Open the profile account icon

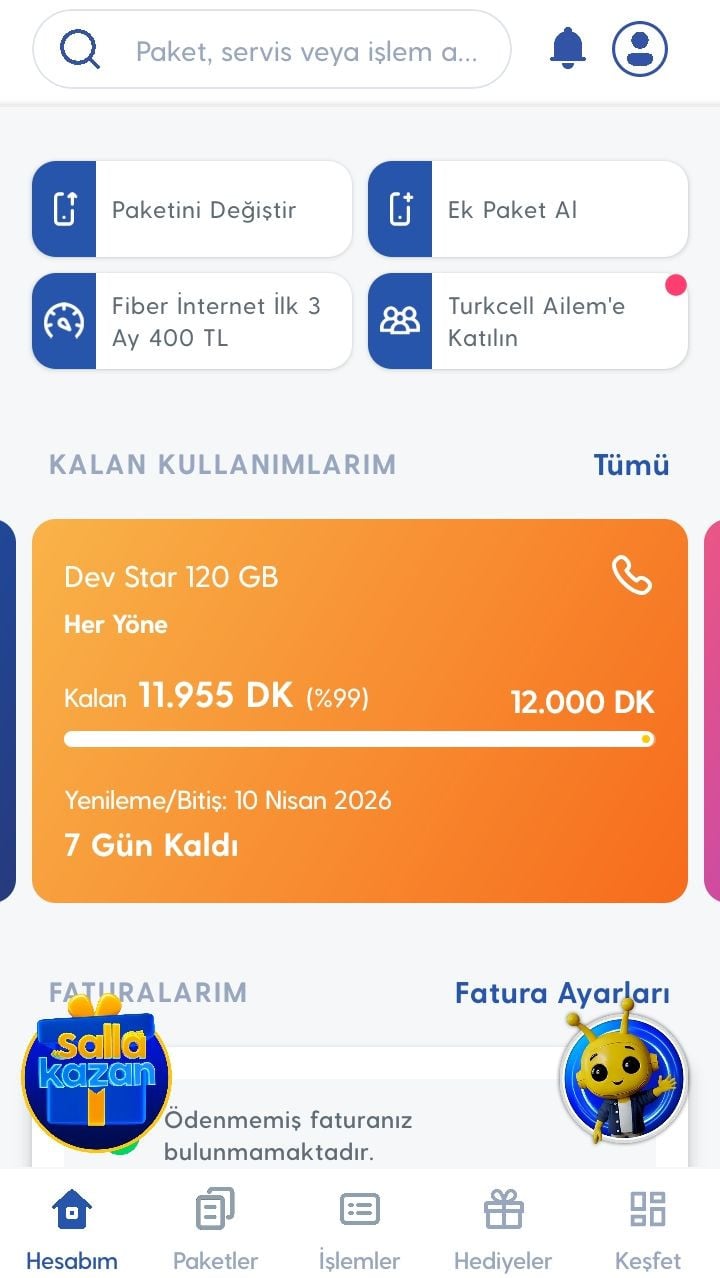[640, 48]
